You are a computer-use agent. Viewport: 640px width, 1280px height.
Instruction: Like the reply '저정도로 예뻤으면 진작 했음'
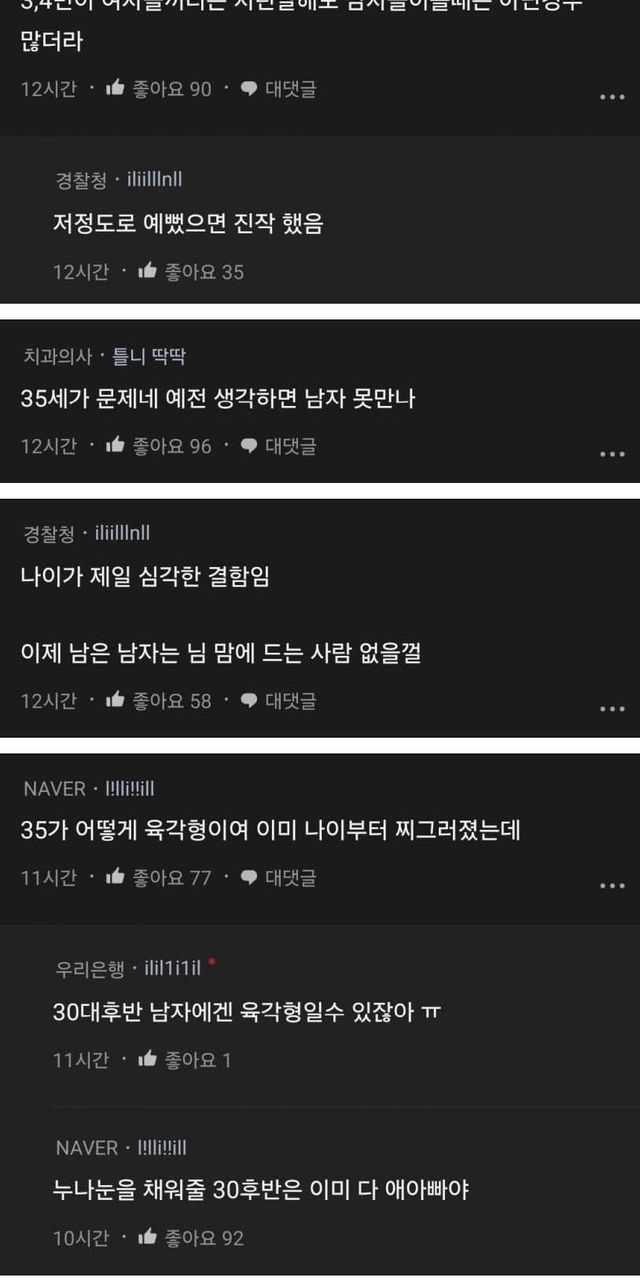pos(190,271)
